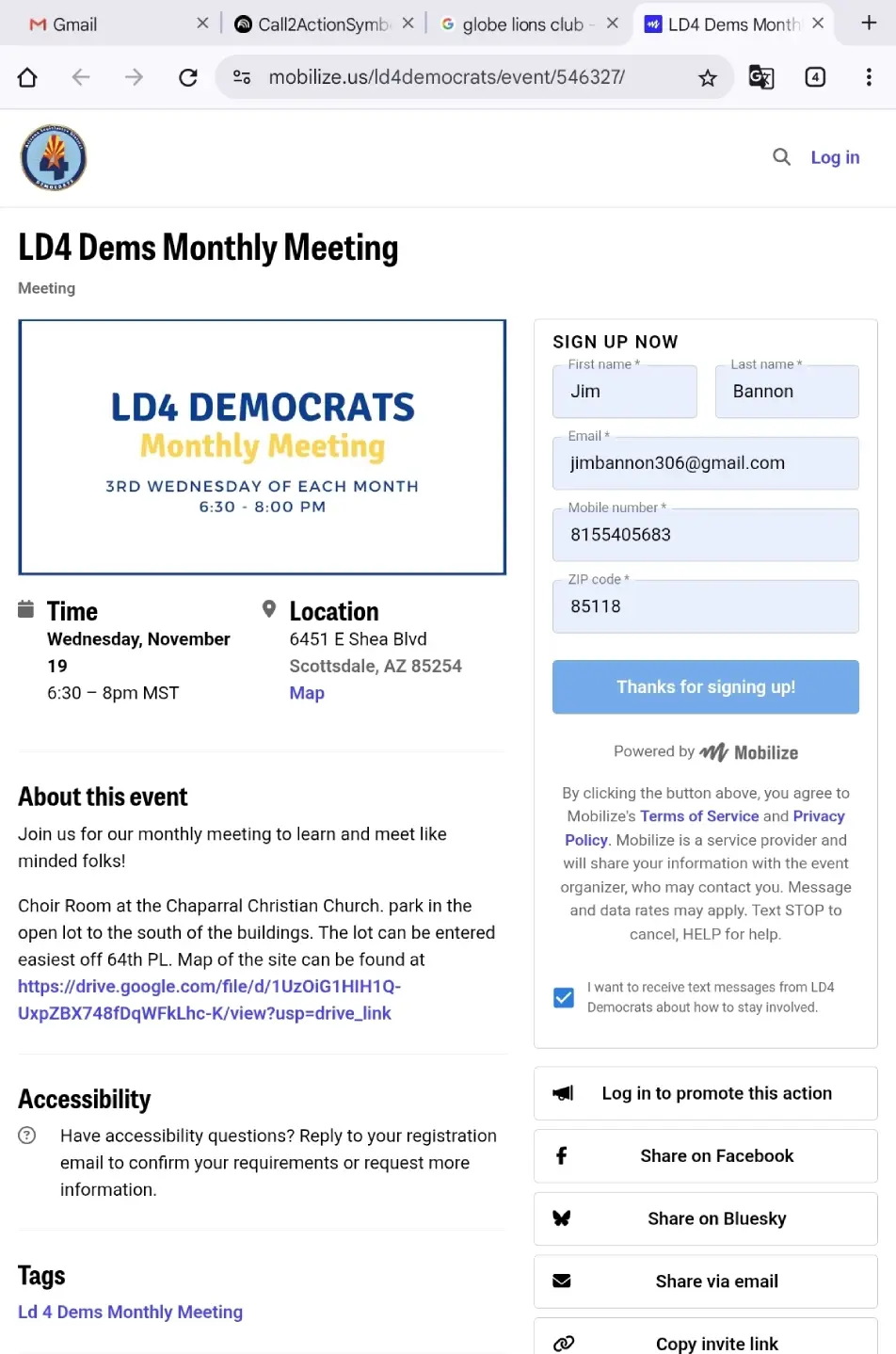The image size is (896, 1354).
Task: Click the Thanks for signing up button
Action: pos(705,686)
